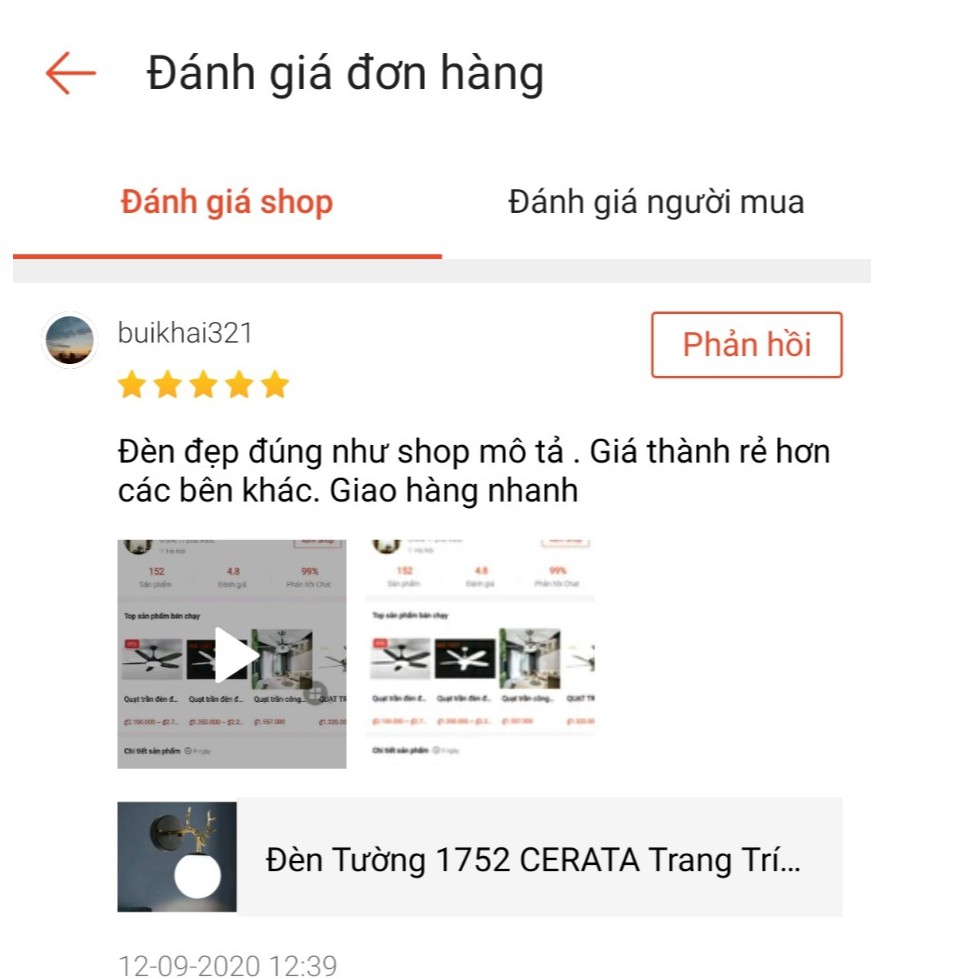979x979 pixels.
Task: Open buikhai321's profile avatar
Action: click(70, 341)
